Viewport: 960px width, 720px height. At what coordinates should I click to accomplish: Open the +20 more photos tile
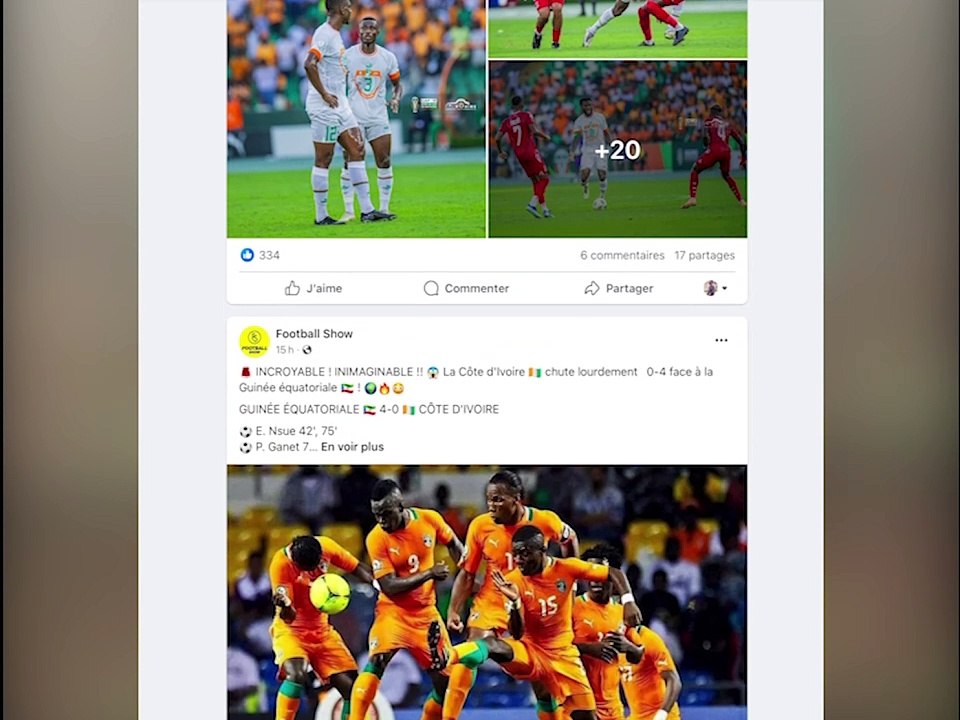pos(617,150)
